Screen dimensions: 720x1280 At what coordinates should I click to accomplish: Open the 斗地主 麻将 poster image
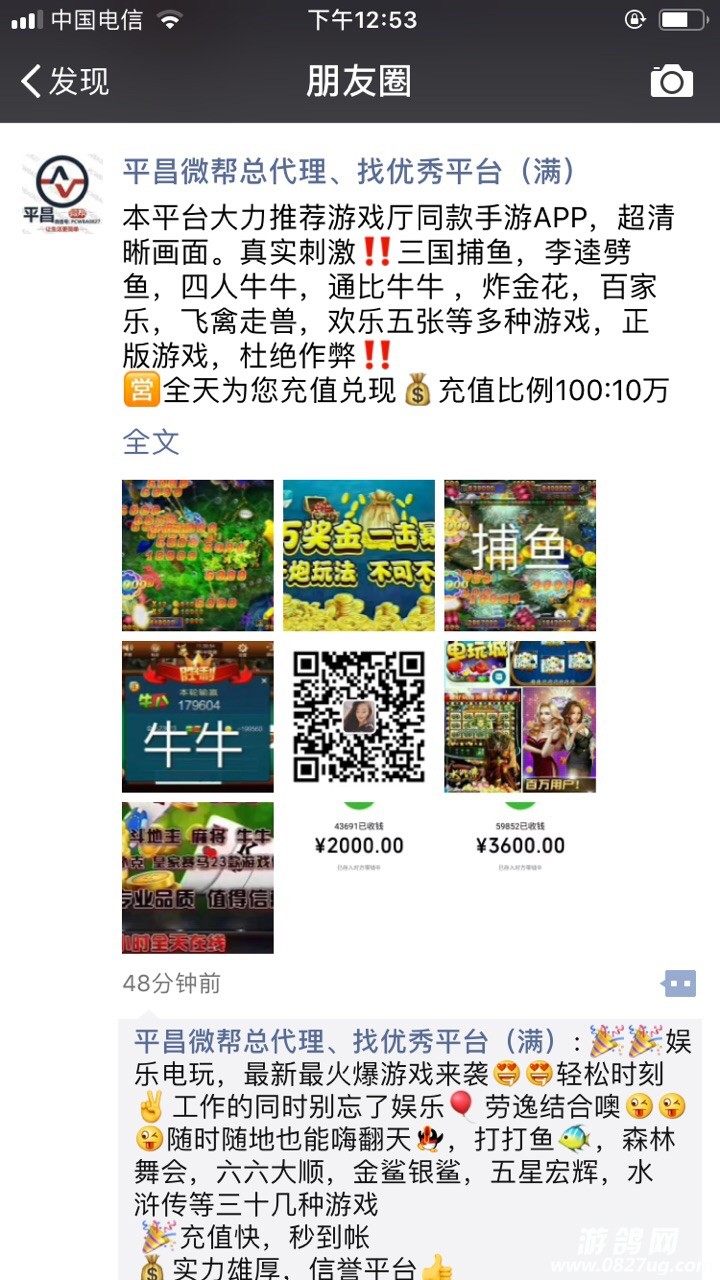point(198,877)
